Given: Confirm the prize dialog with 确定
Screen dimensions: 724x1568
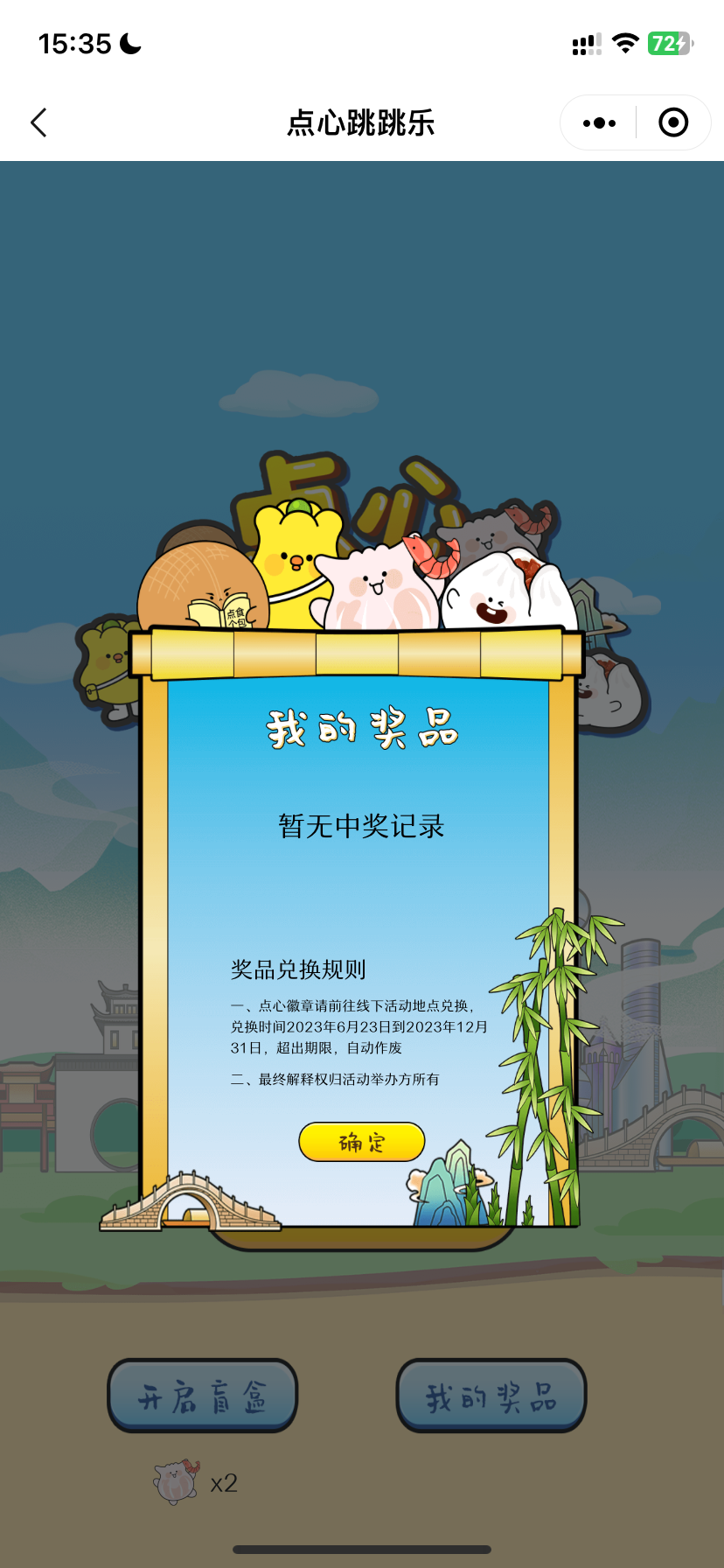Looking at the screenshot, I should (x=362, y=1142).
